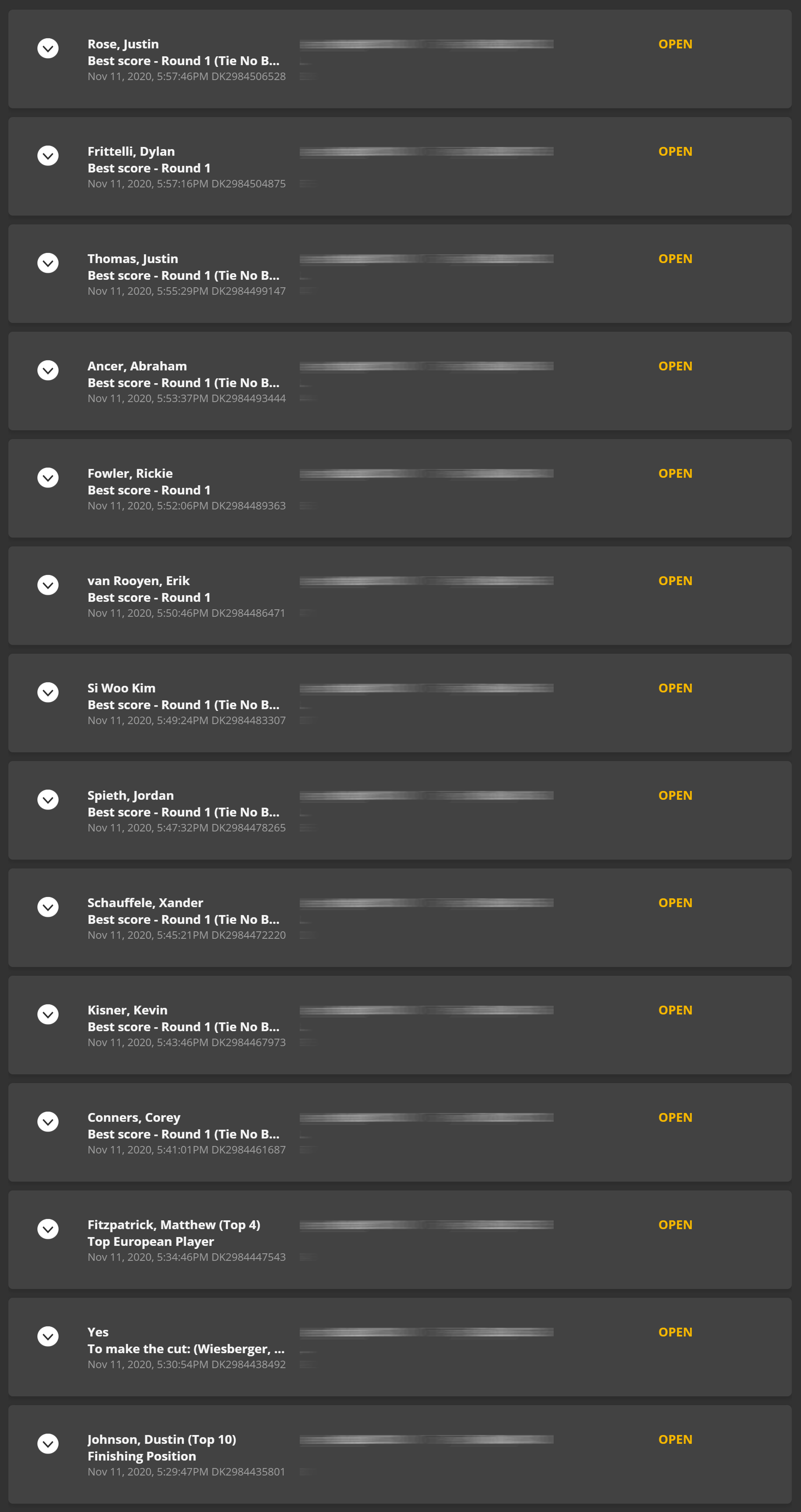Expand the Thomas, Justin bet
The height and width of the screenshot is (1512, 801).
click(48, 263)
